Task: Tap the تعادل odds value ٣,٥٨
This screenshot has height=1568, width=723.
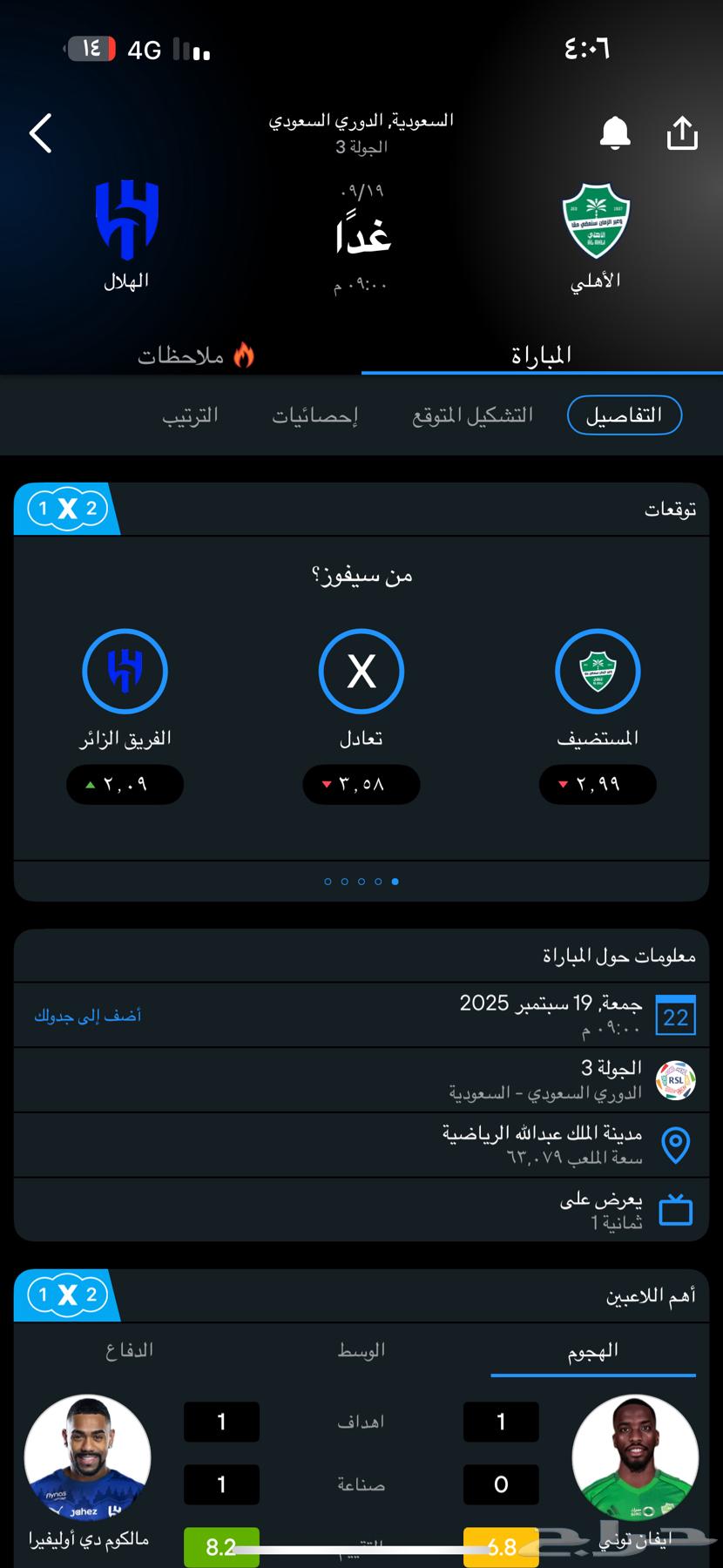Action: (361, 784)
